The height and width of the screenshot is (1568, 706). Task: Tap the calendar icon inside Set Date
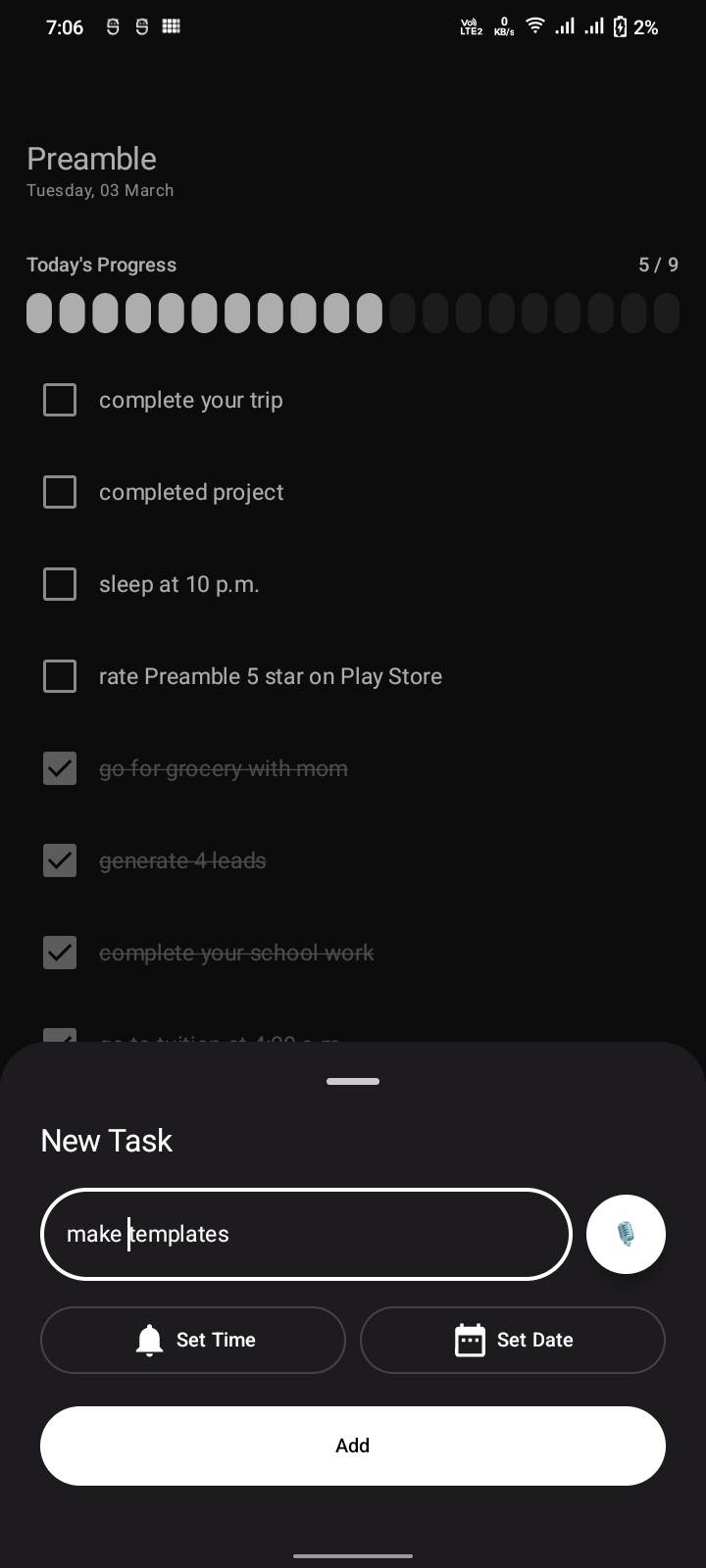470,1340
